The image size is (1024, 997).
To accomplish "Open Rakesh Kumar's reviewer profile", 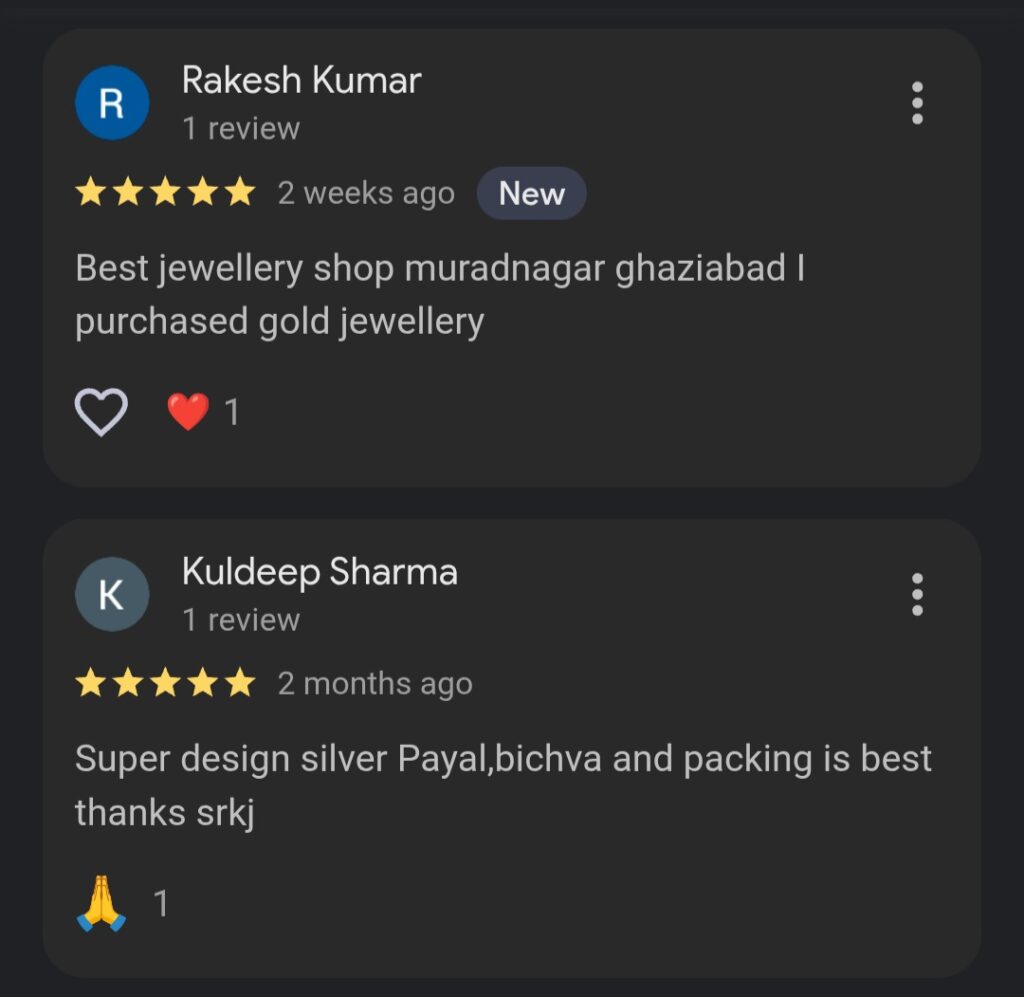I will (x=301, y=81).
